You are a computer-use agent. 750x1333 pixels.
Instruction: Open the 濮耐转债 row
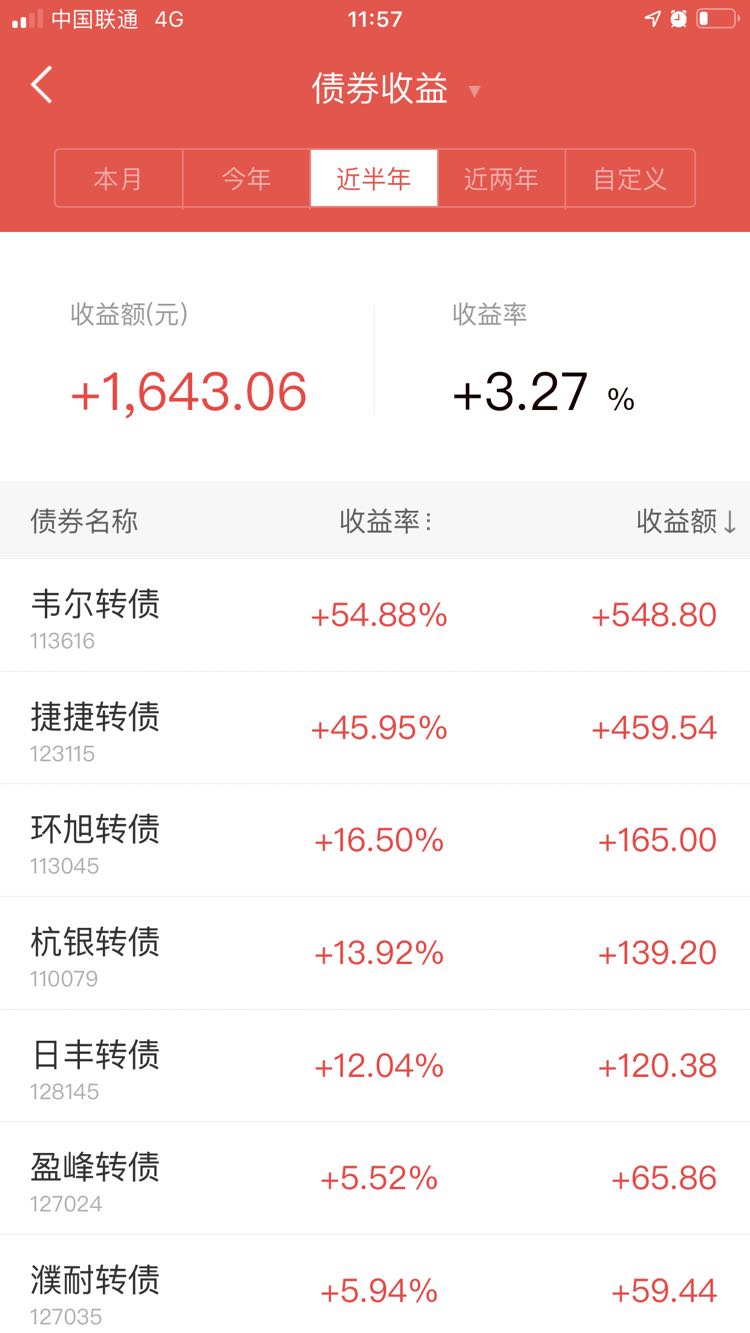point(375,1284)
